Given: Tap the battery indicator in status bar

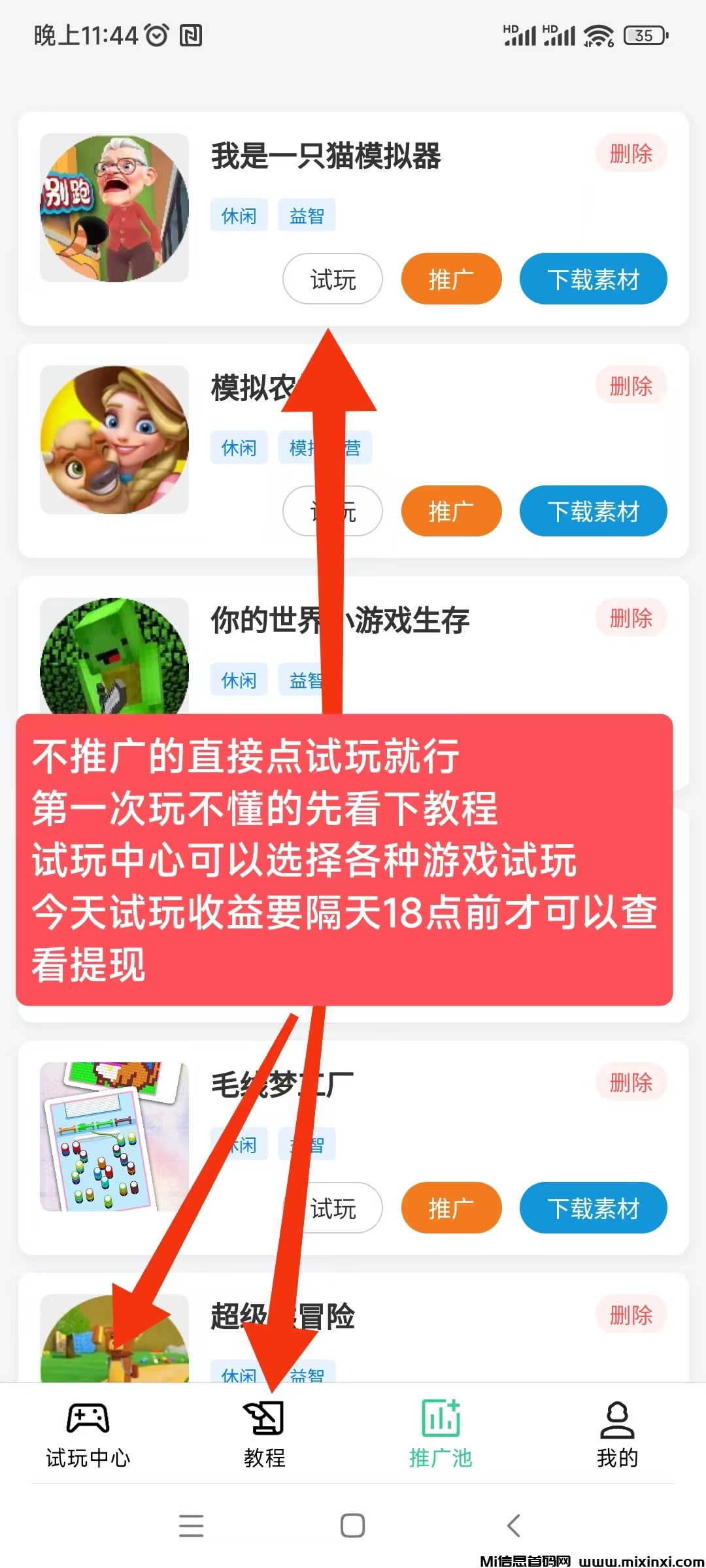Looking at the screenshot, I should [644, 34].
